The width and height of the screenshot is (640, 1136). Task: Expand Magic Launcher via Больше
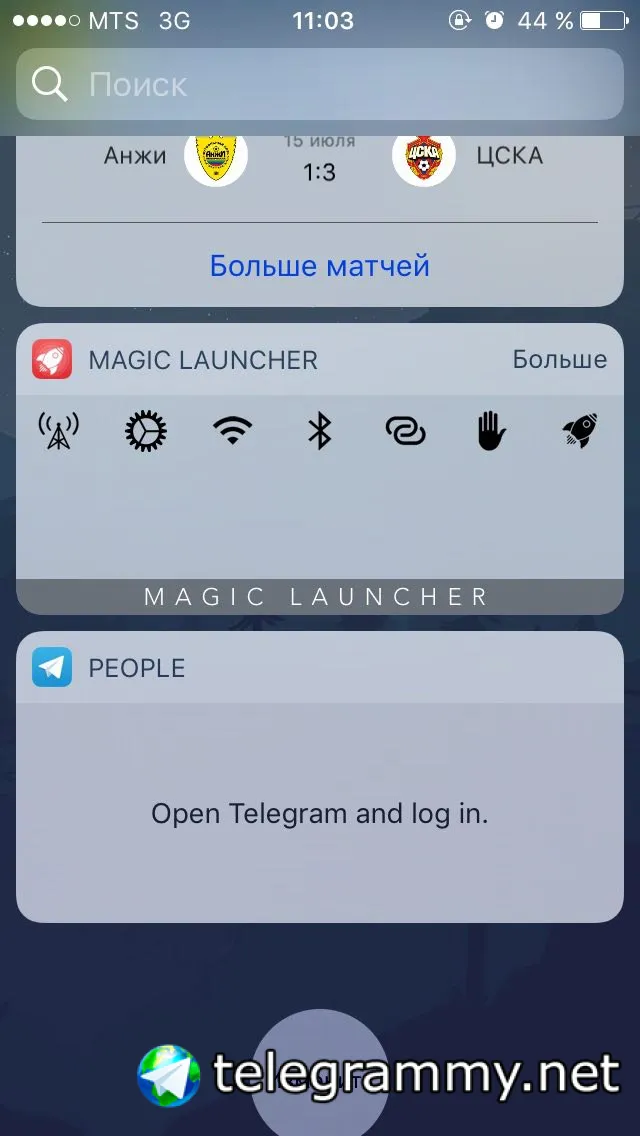559,360
